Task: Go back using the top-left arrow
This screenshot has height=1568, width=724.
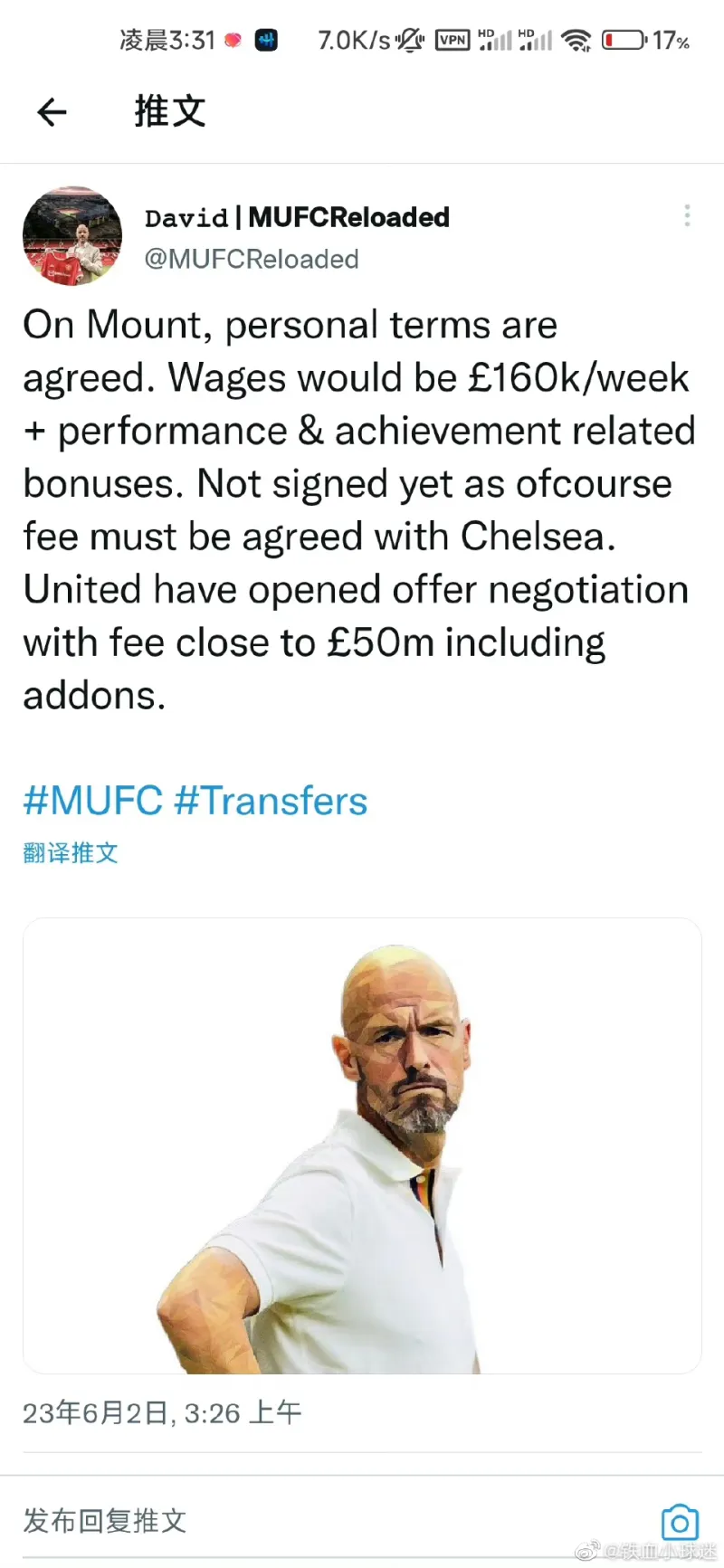Action: [x=52, y=112]
